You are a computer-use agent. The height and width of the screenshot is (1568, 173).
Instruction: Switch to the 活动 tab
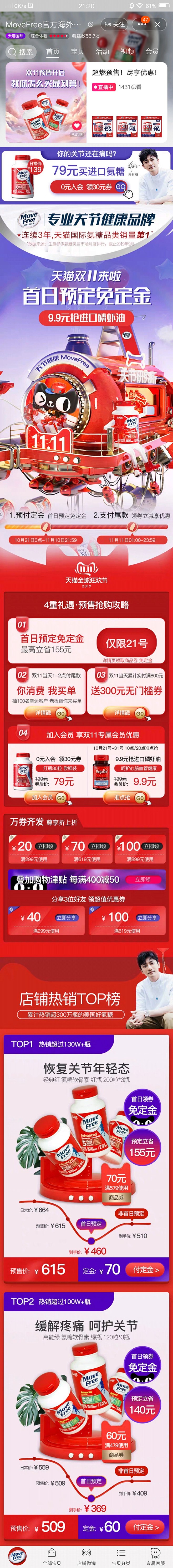click(102, 52)
